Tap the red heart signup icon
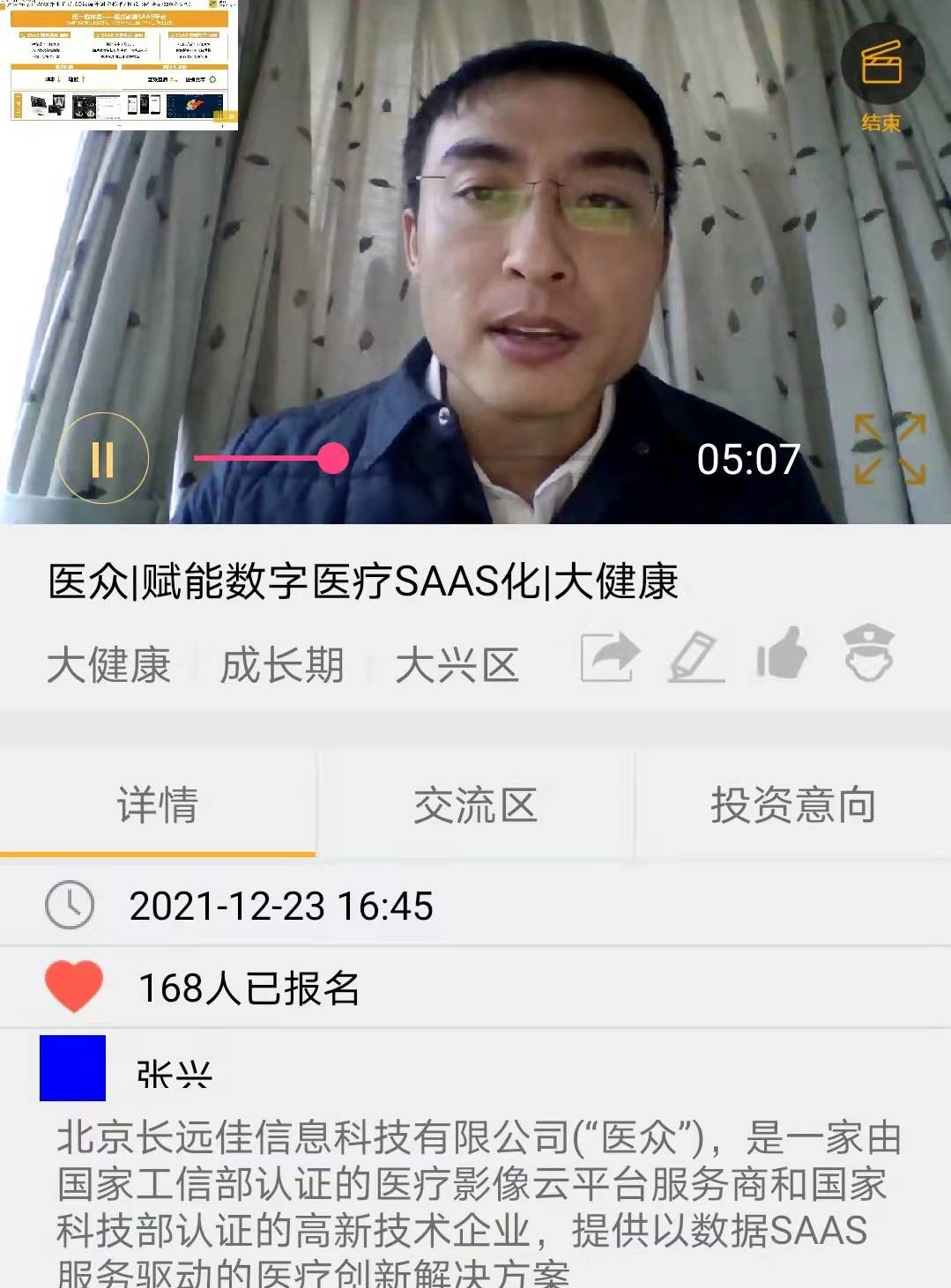 click(74, 986)
